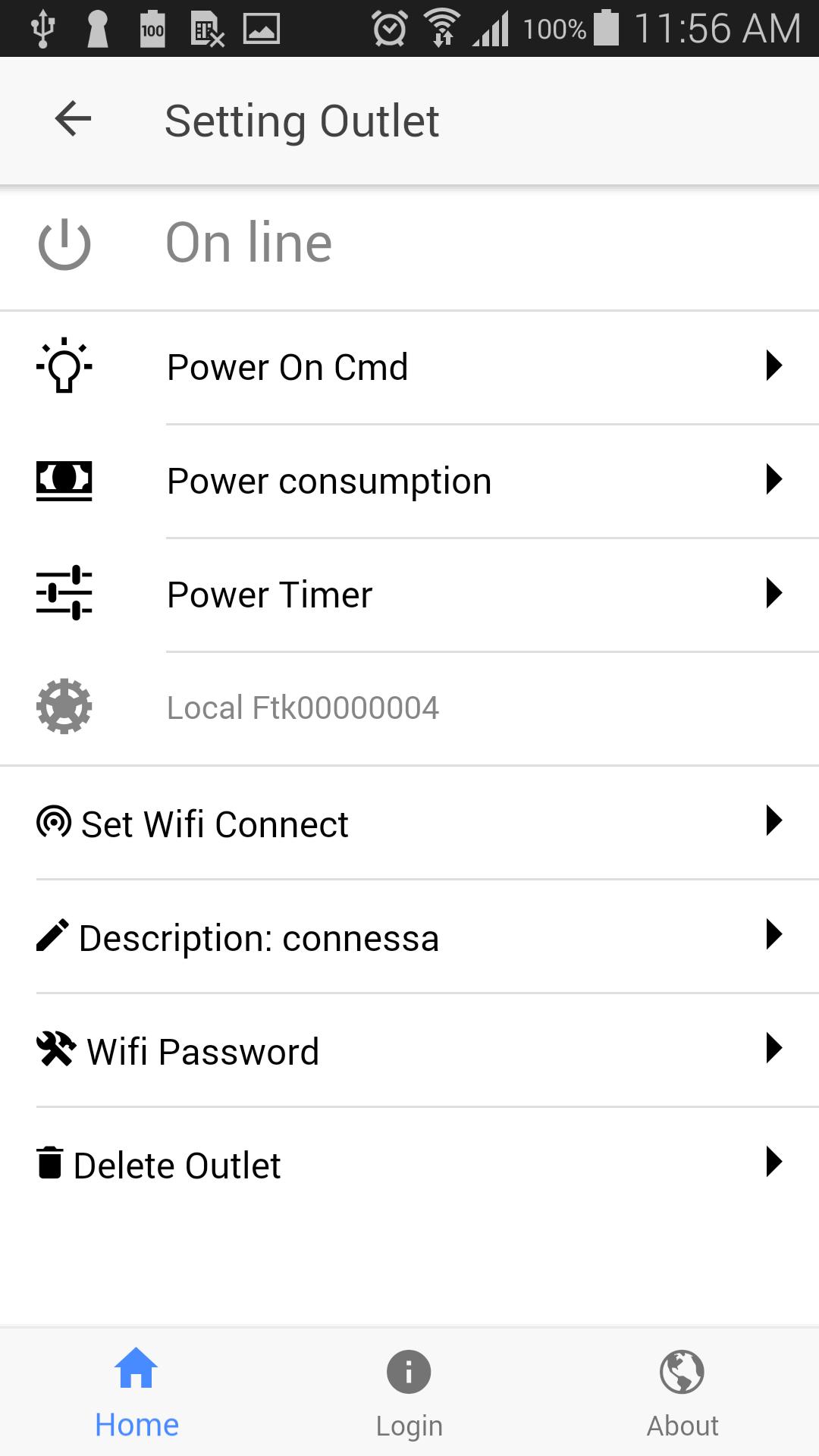Open Power On Cmd settings

pos(409,367)
